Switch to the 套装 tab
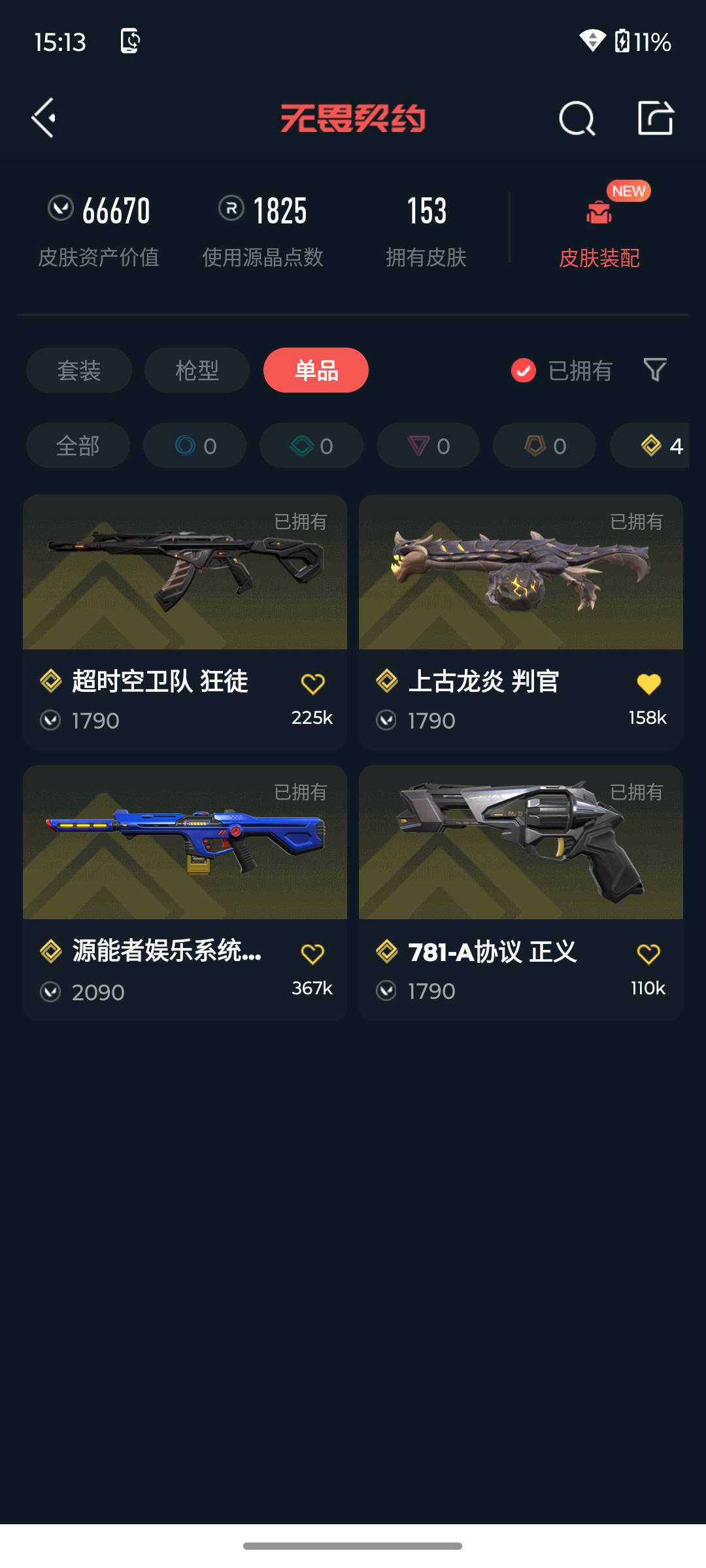This screenshot has height=1568, width=706. pos(79,370)
